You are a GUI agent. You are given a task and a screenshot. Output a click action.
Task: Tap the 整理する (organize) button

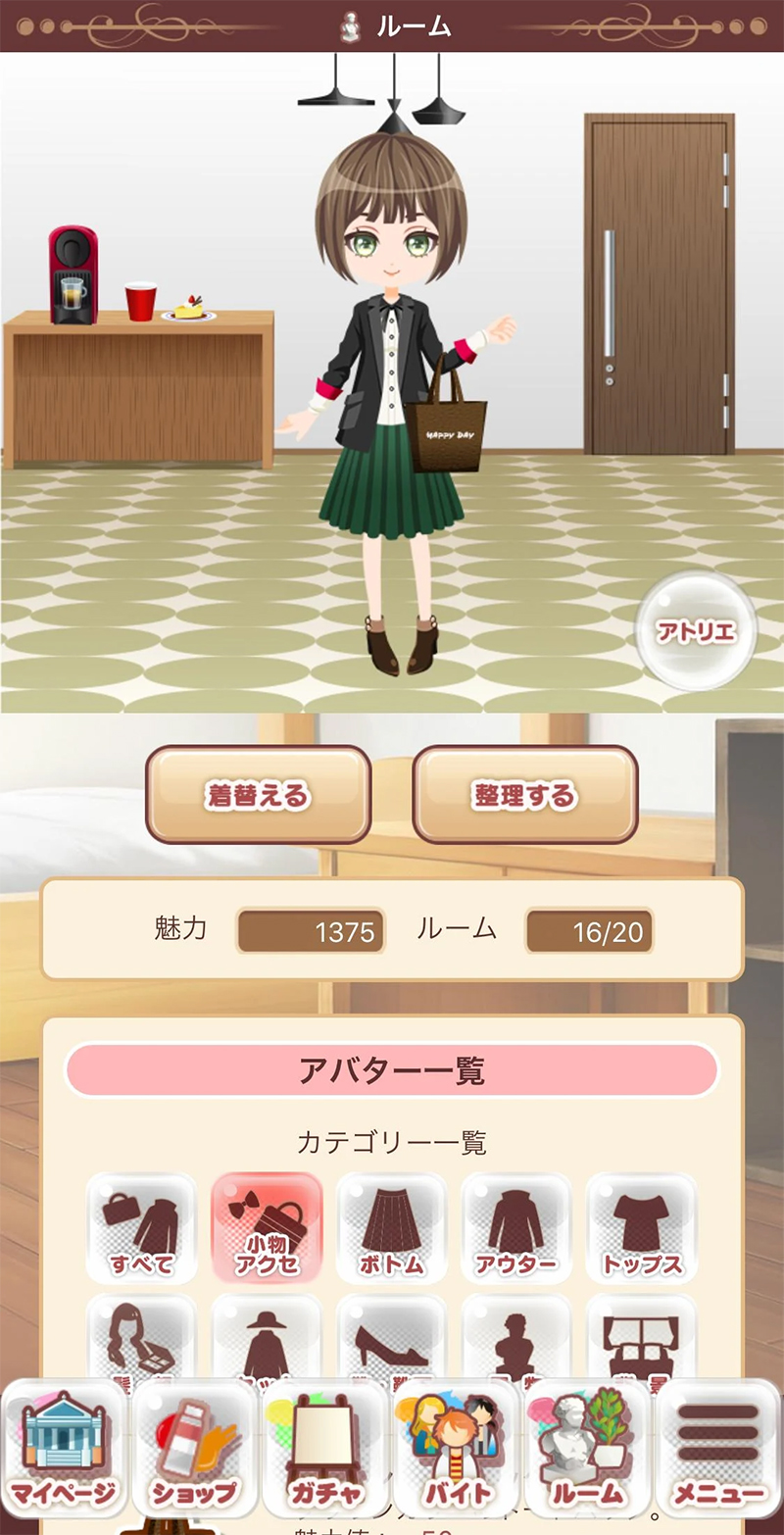pyautogui.click(x=524, y=794)
